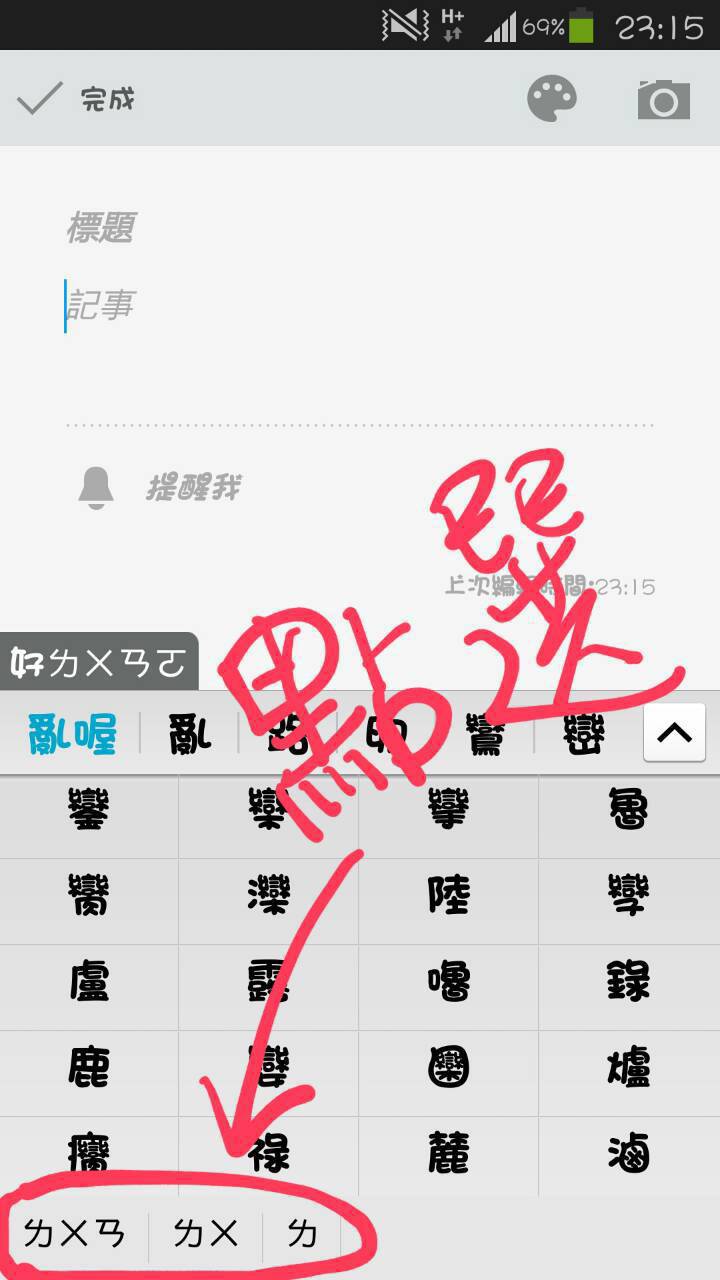Select the character 錄
This screenshot has height=1280, width=720.
click(628, 982)
